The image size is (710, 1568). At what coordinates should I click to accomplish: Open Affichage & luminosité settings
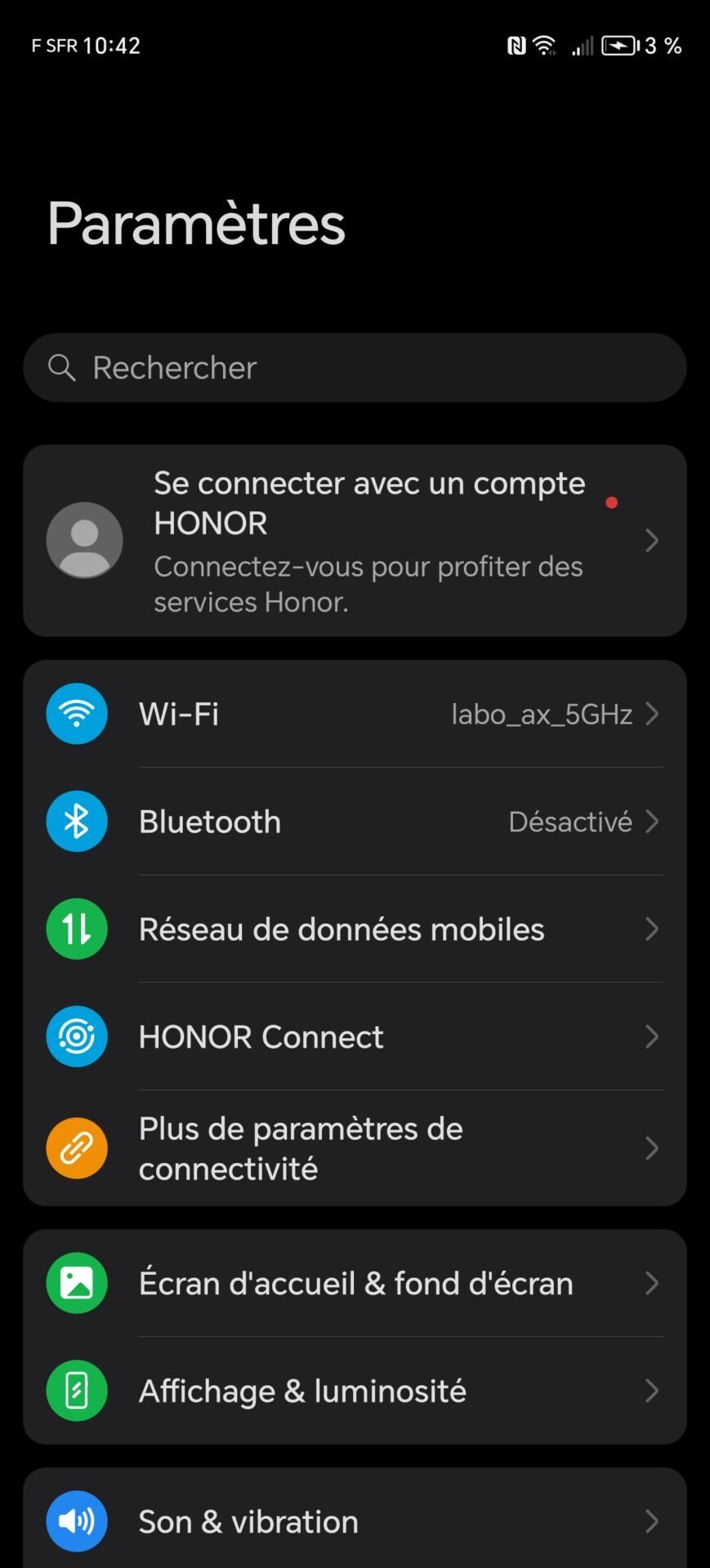pyautogui.click(x=355, y=1391)
